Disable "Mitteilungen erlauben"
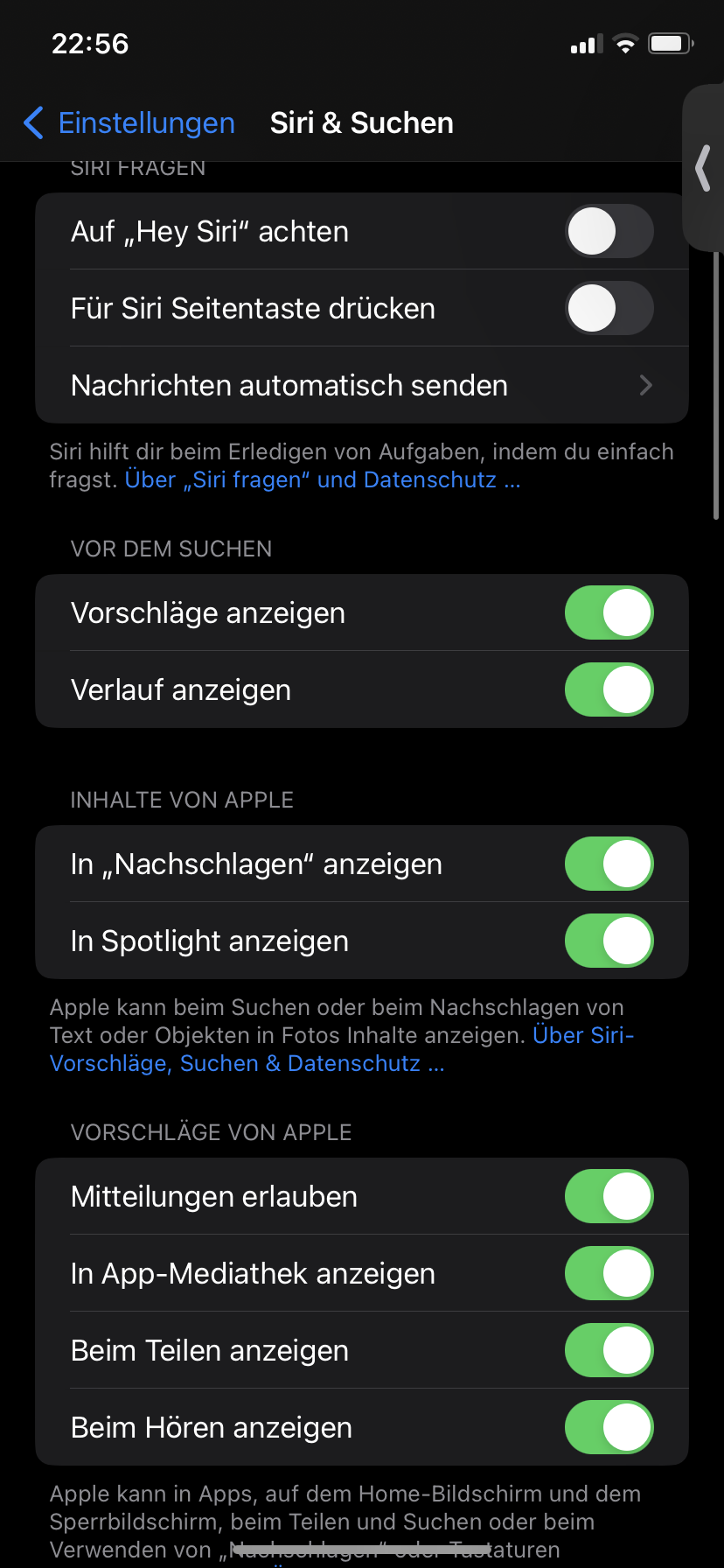Image resolution: width=724 pixels, height=1568 pixels. tap(609, 1197)
